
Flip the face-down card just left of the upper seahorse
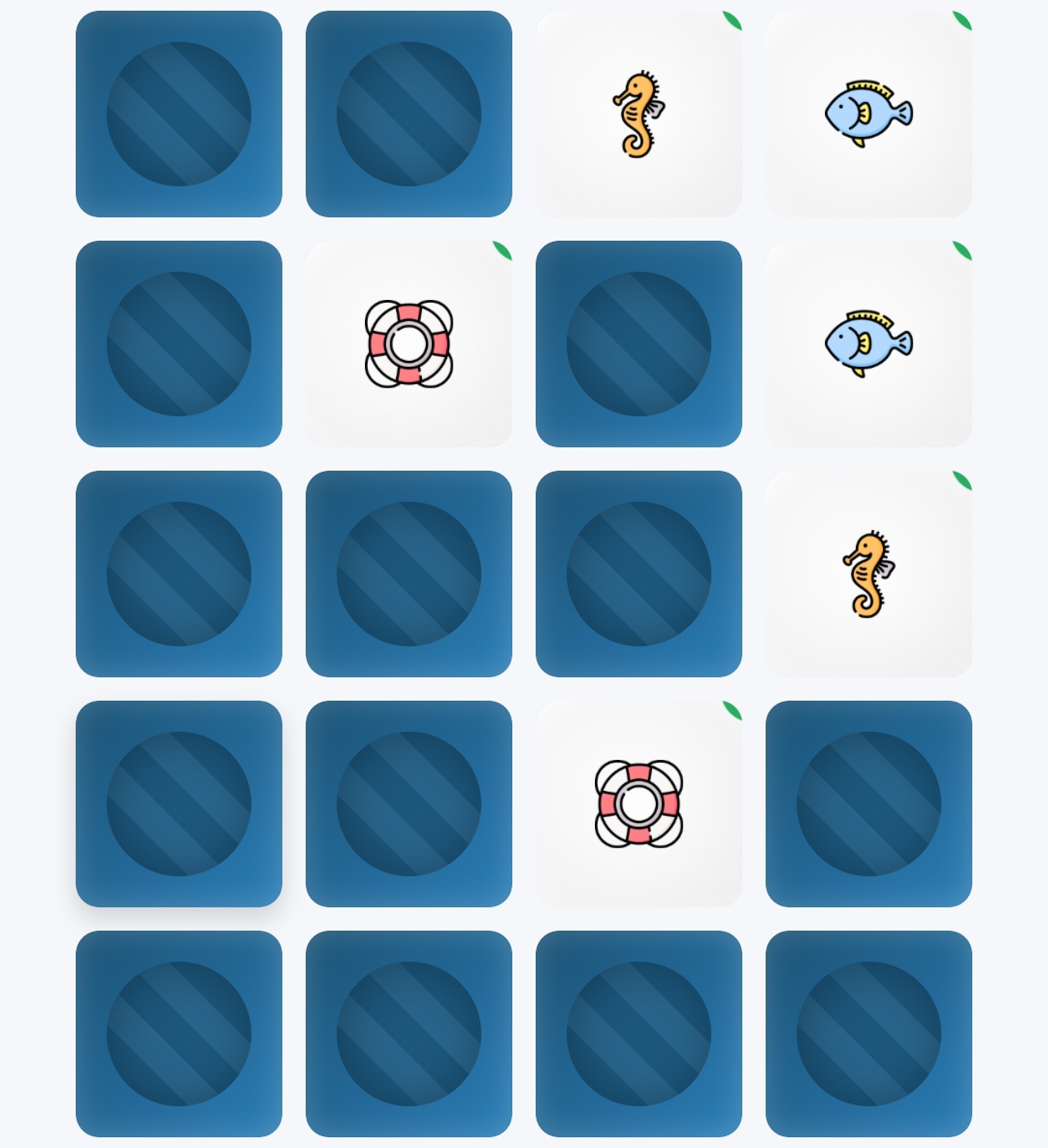(409, 115)
